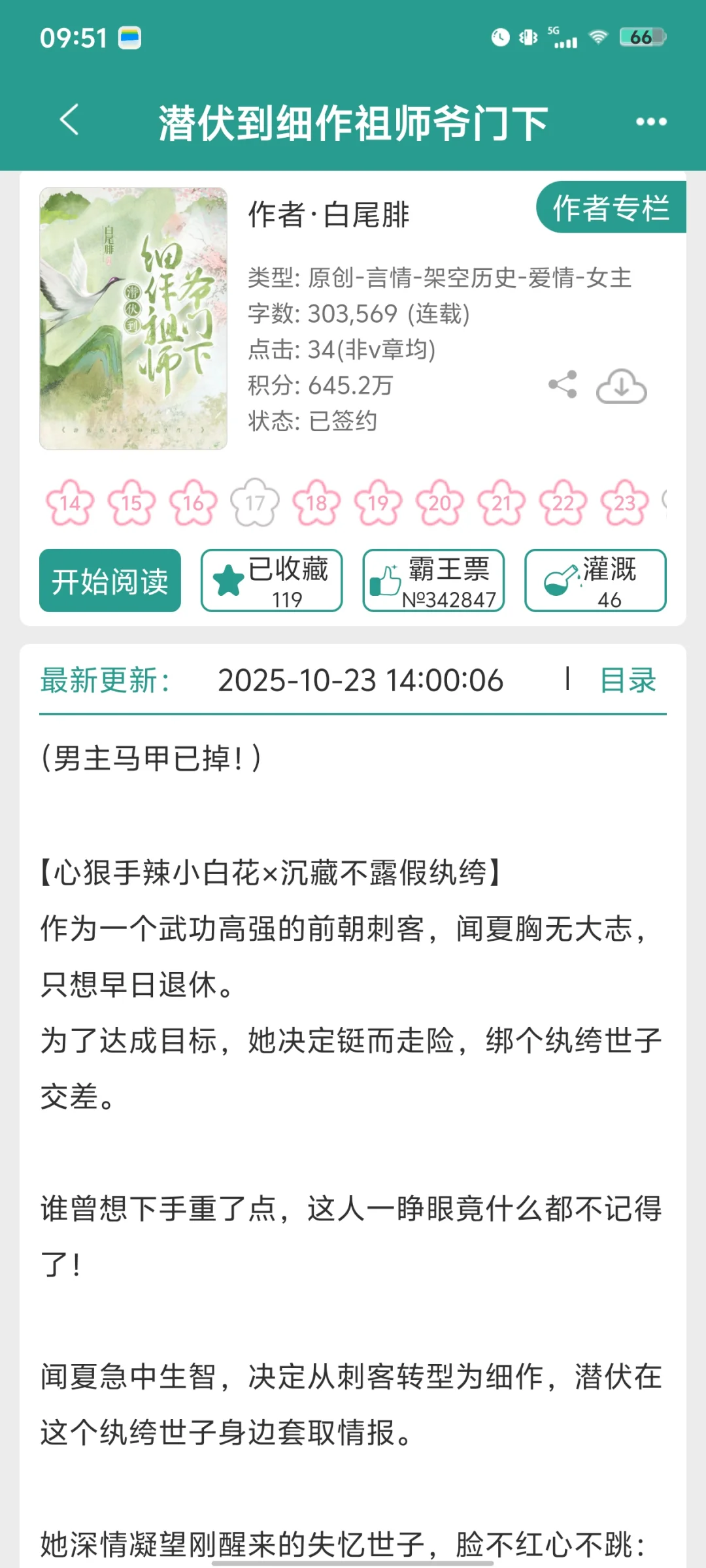Open the 作者专栏 author column

click(611, 208)
